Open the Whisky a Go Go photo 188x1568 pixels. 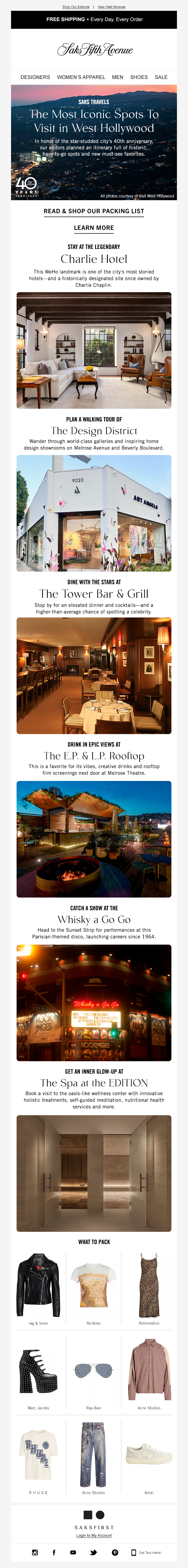[x=94, y=1003]
